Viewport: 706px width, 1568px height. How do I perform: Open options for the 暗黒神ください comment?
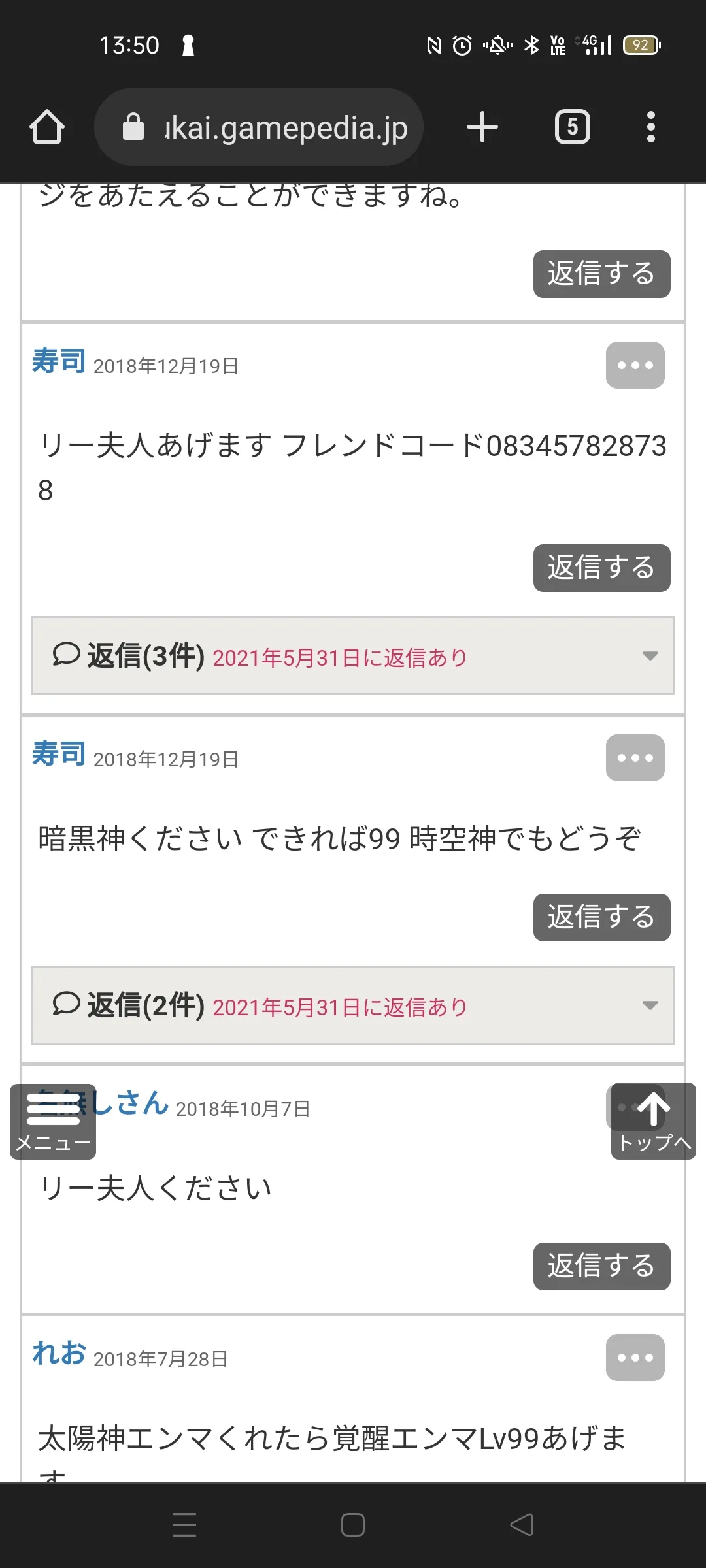tap(635, 758)
